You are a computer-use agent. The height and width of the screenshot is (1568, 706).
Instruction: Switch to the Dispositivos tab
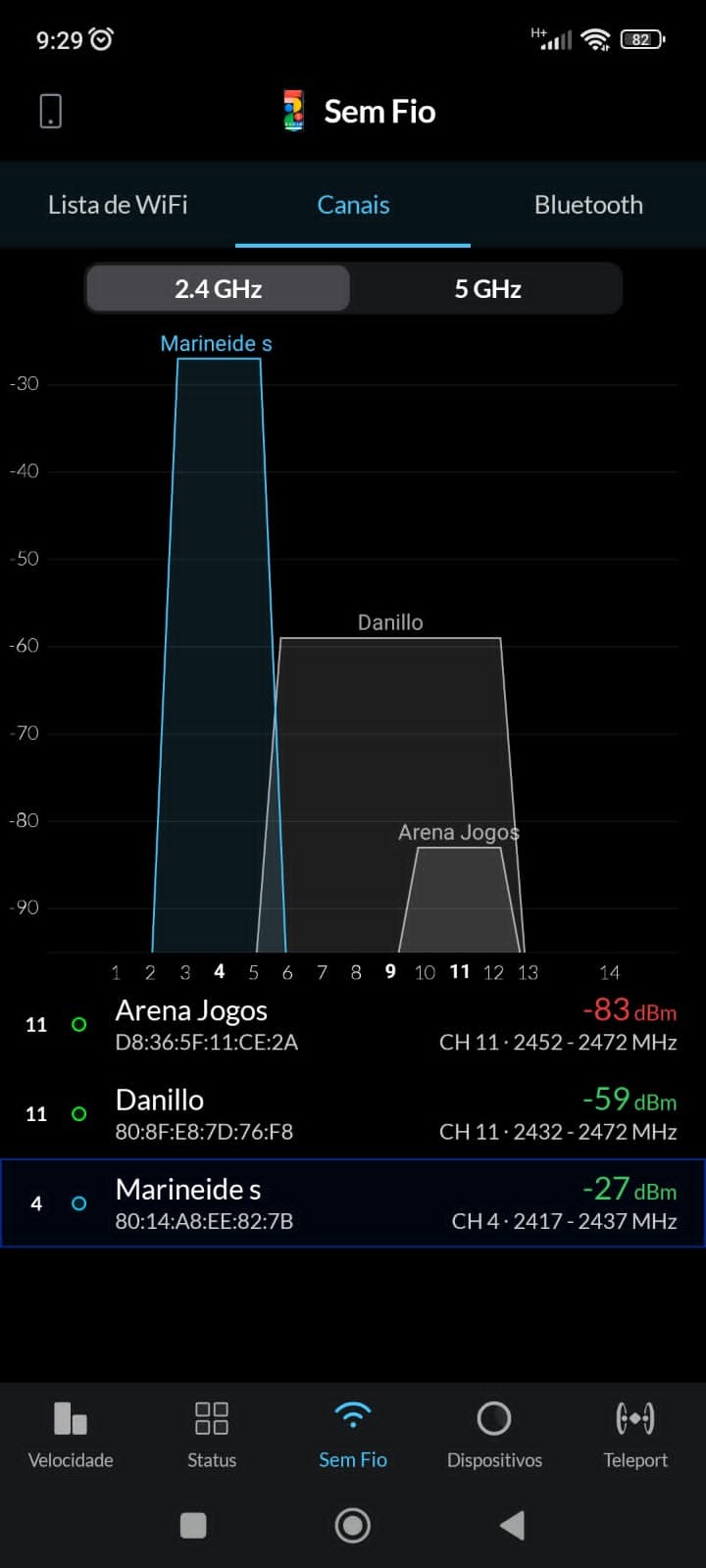pyautogui.click(x=494, y=1434)
